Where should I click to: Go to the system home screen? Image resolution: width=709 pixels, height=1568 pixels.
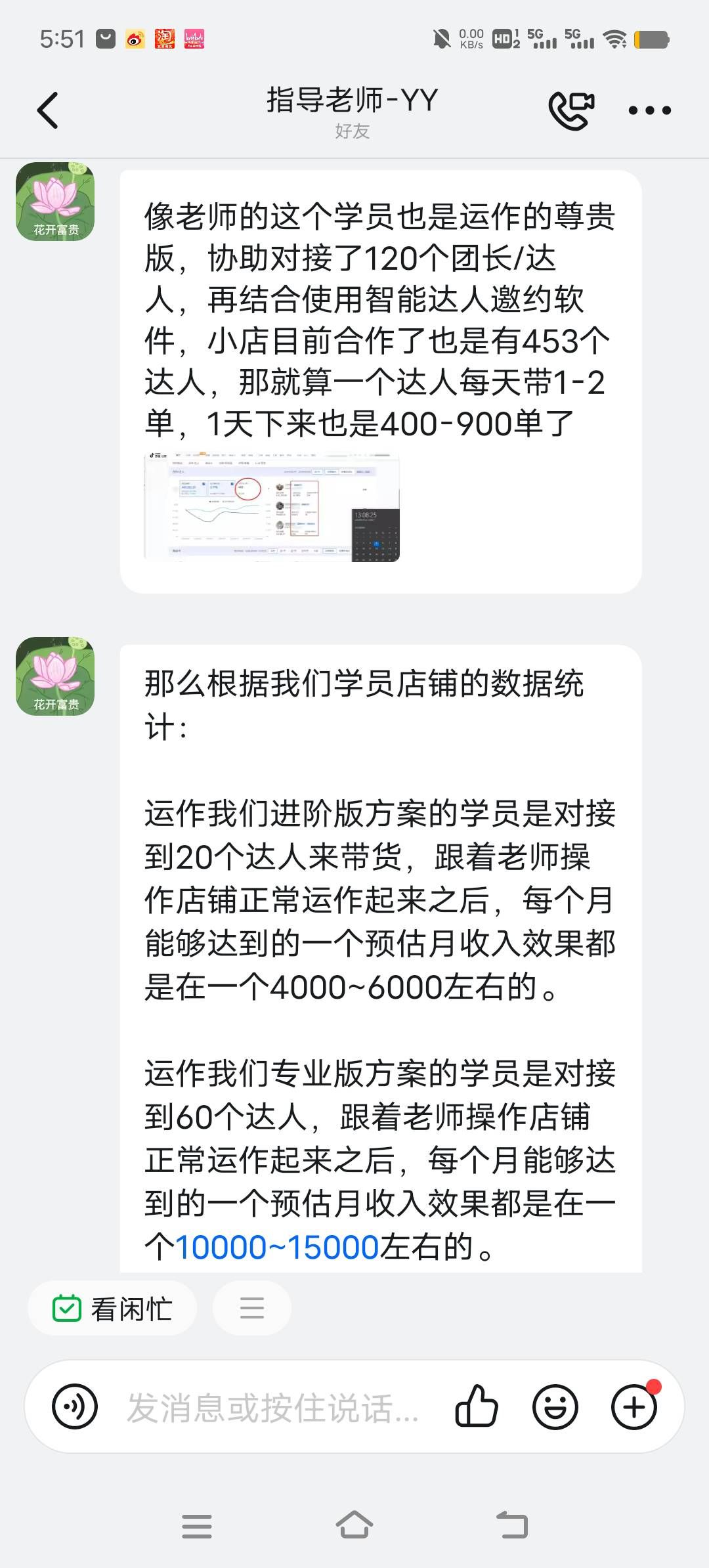[x=354, y=1525]
